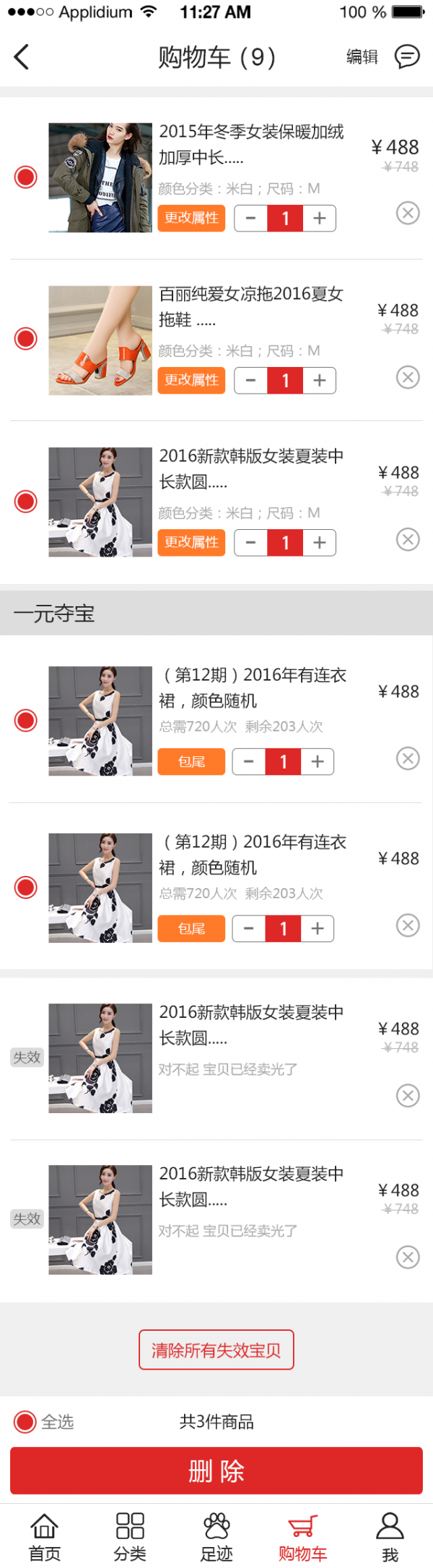Tap 清除所有失效宝贝 button

click(216, 1350)
